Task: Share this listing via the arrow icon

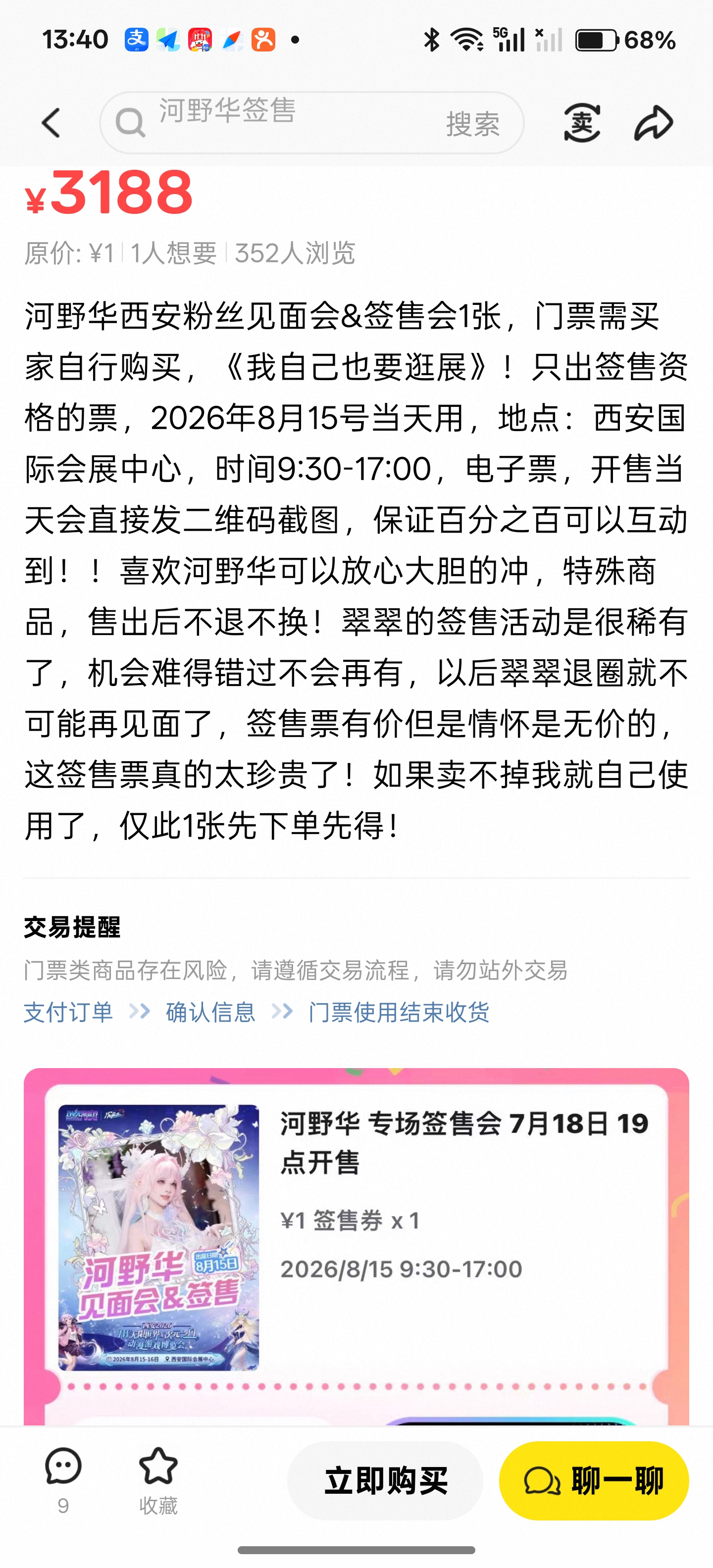Action: [654, 123]
